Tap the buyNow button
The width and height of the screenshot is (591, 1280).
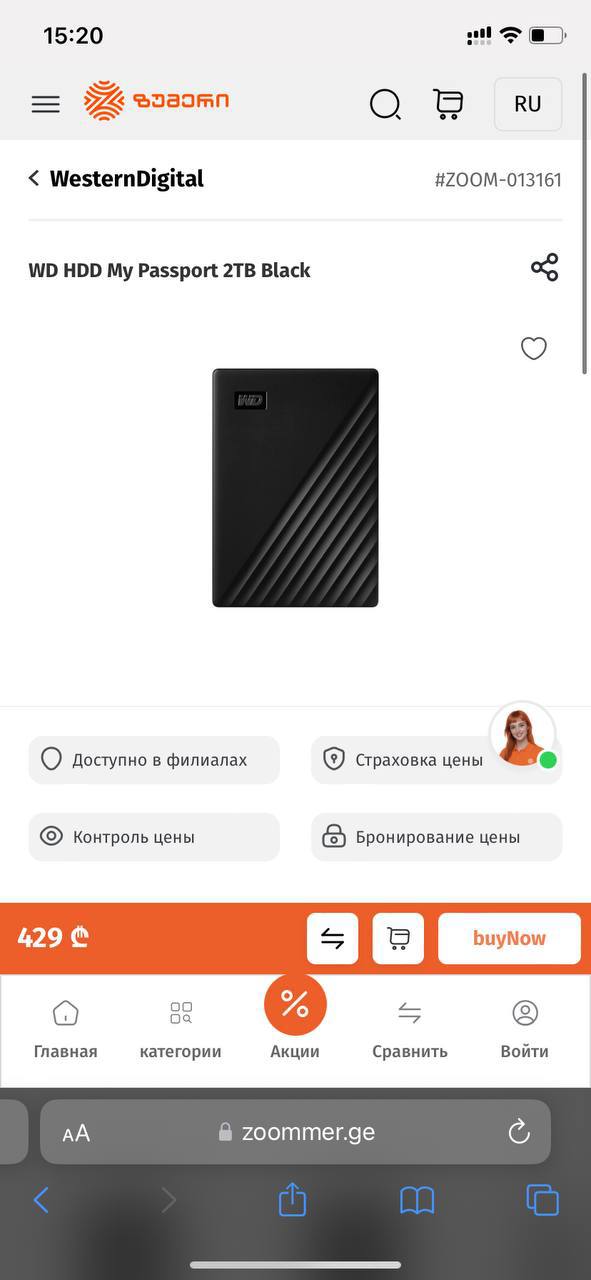point(509,938)
